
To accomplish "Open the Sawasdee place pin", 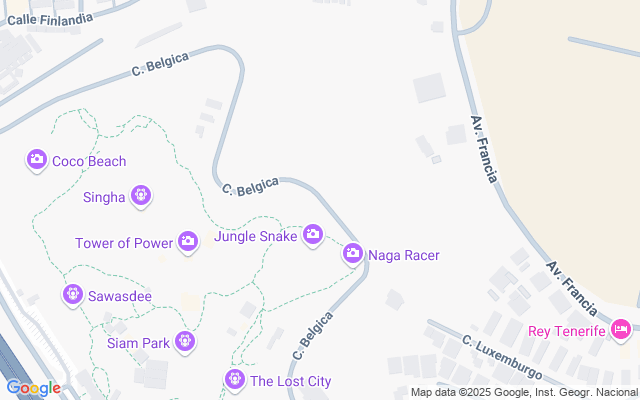I will point(72,295).
